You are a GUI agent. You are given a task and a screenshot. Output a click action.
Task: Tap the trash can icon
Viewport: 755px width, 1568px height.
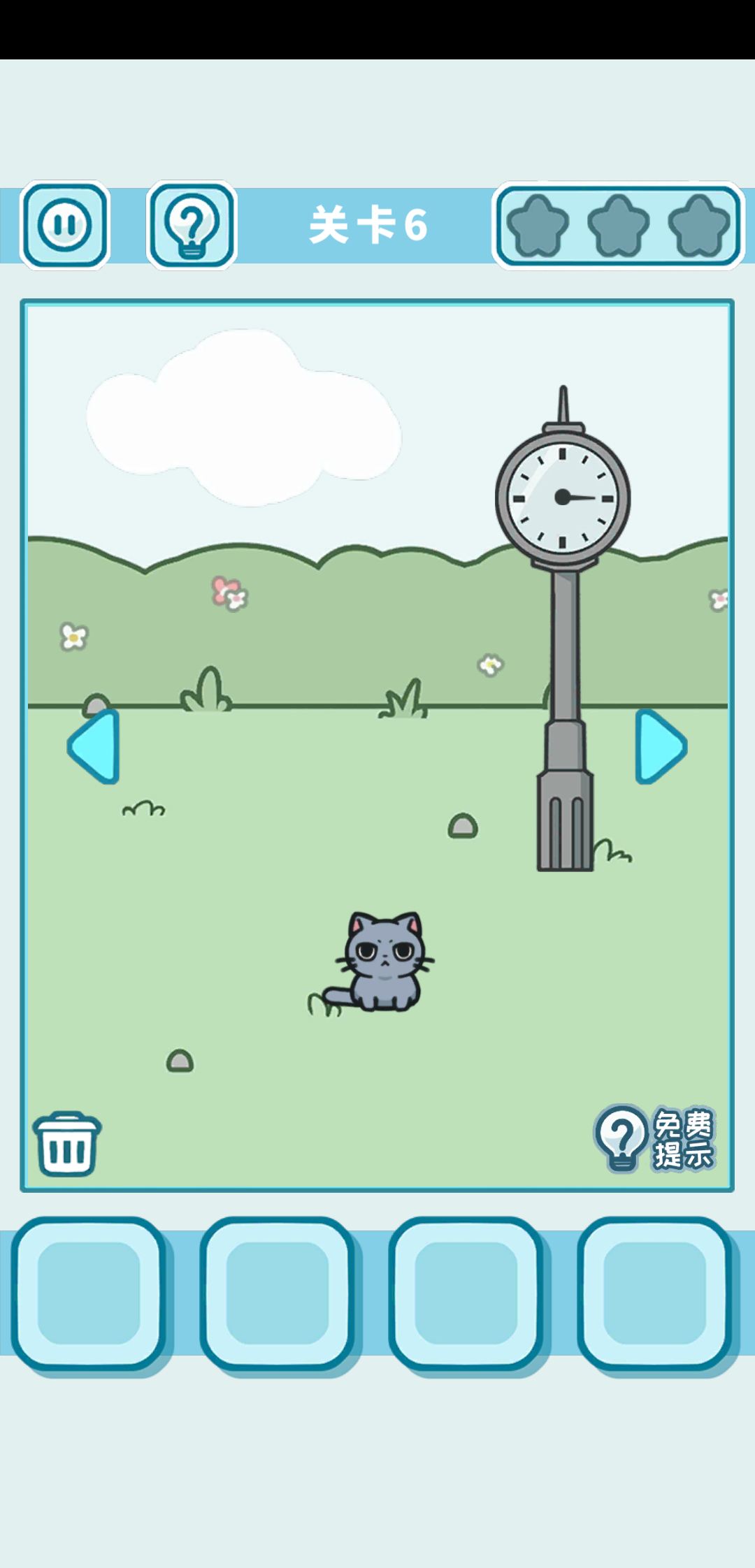pyautogui.click(x=67, y=1145)
